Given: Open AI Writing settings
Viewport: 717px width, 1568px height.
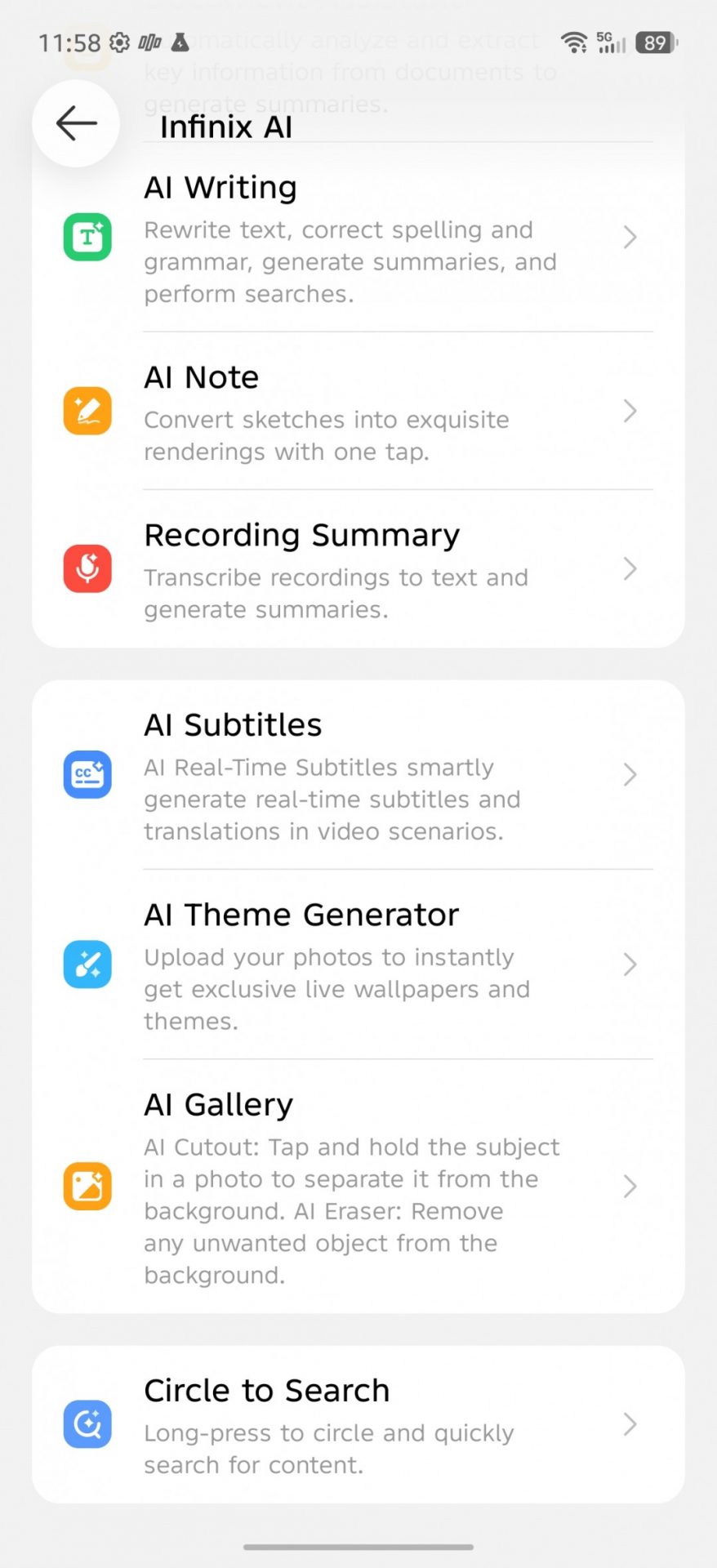Looking at the screenshot, I should click(358, 238).
